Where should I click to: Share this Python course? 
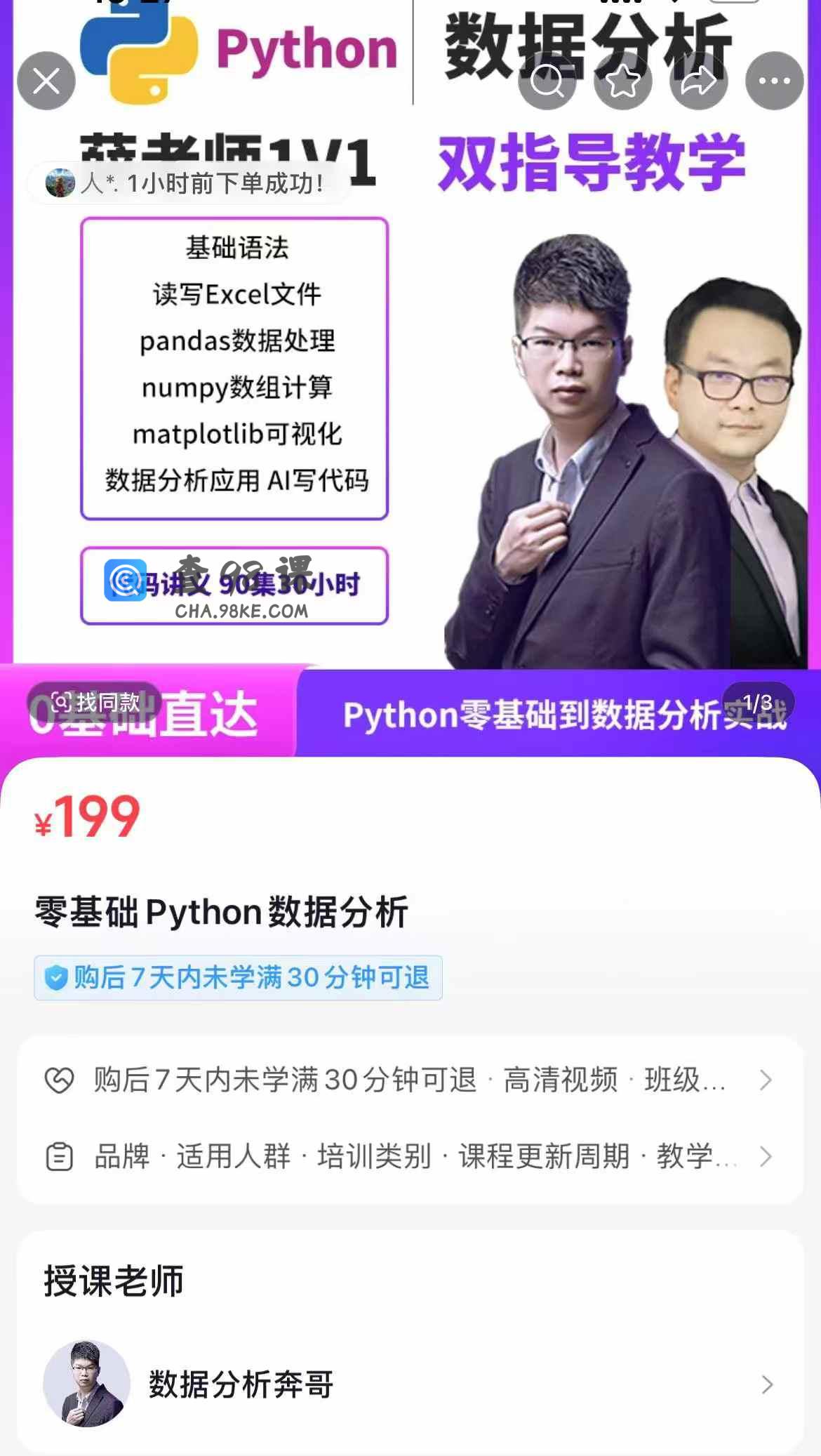pos(698,81)
